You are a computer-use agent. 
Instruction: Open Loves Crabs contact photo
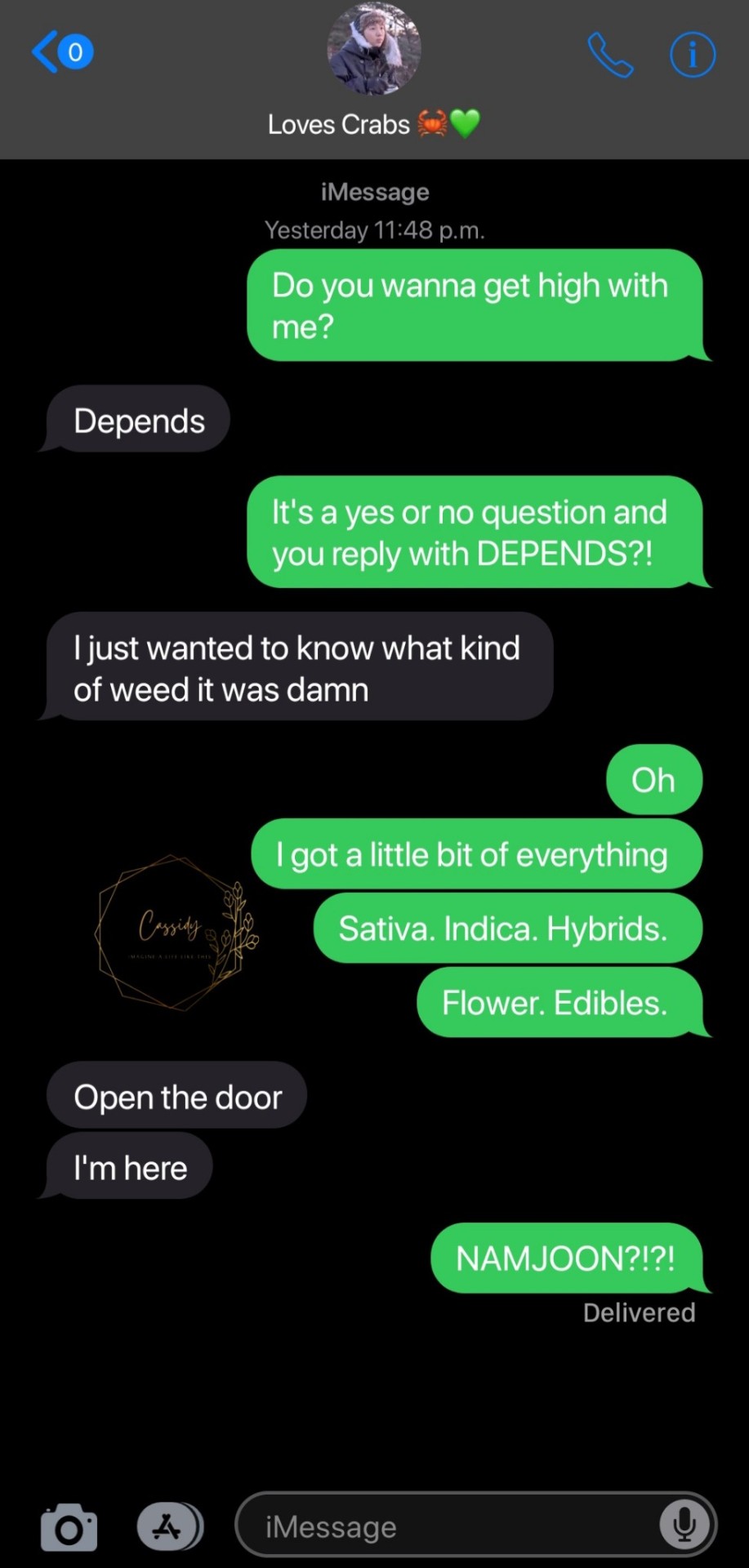374,49
